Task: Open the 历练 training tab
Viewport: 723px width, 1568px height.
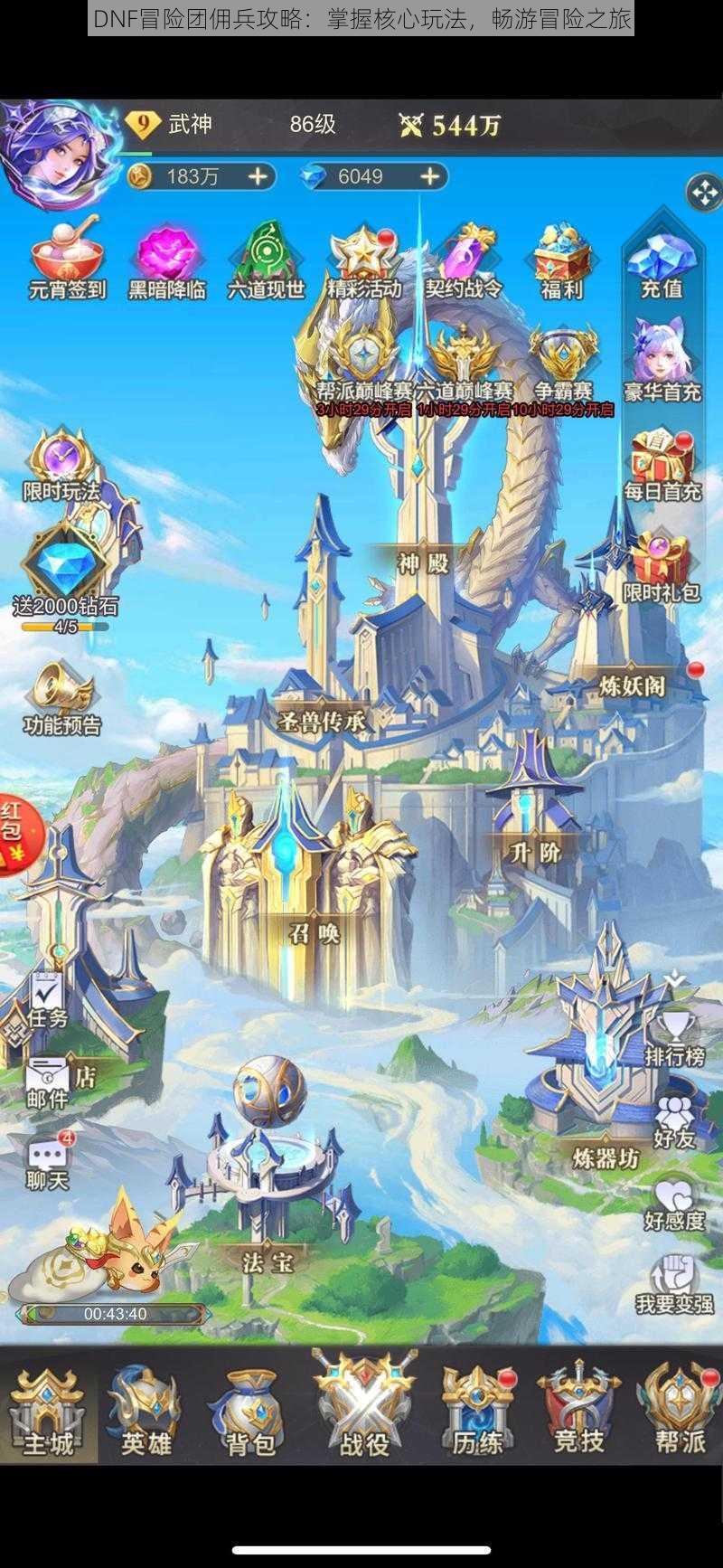Action: click(x=477, y=1412)
